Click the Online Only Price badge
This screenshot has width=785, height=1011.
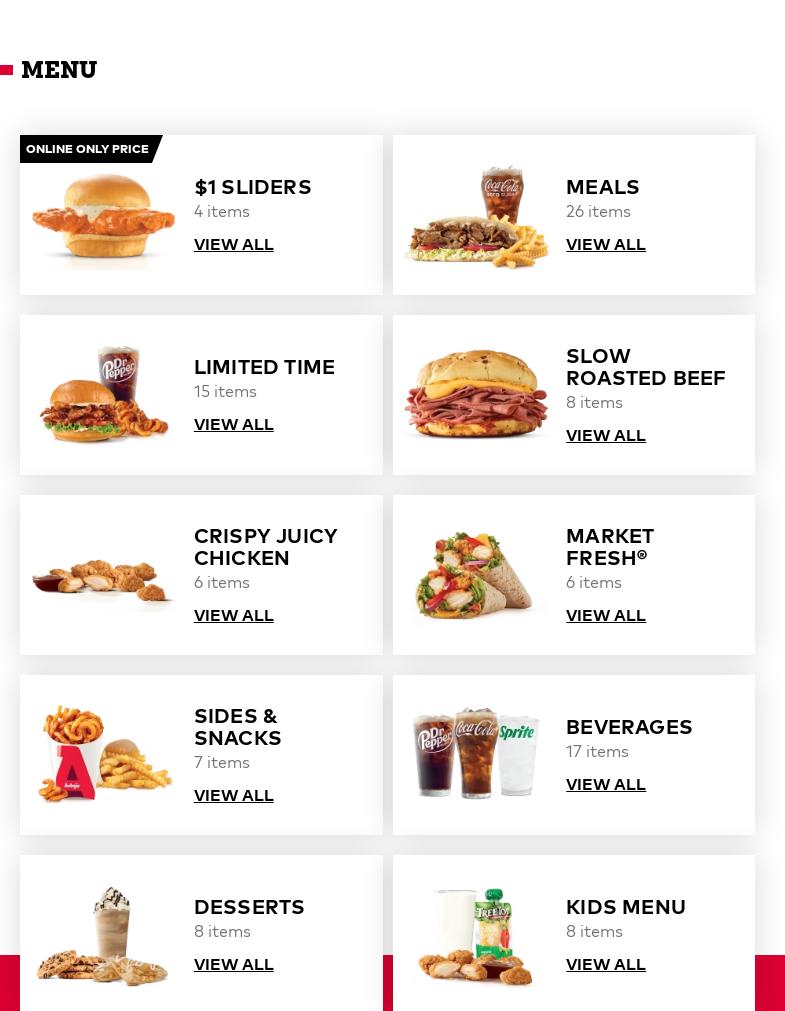87,149
